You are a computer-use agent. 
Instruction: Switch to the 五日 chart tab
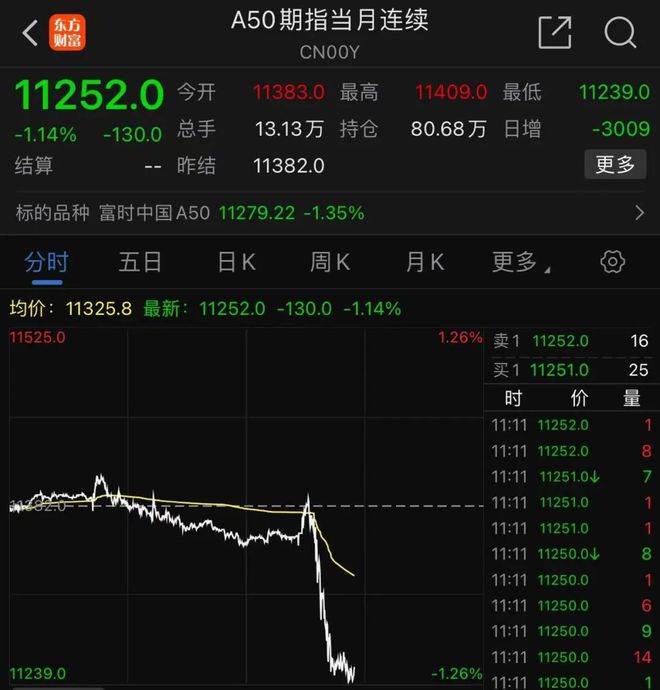[140, 262]
